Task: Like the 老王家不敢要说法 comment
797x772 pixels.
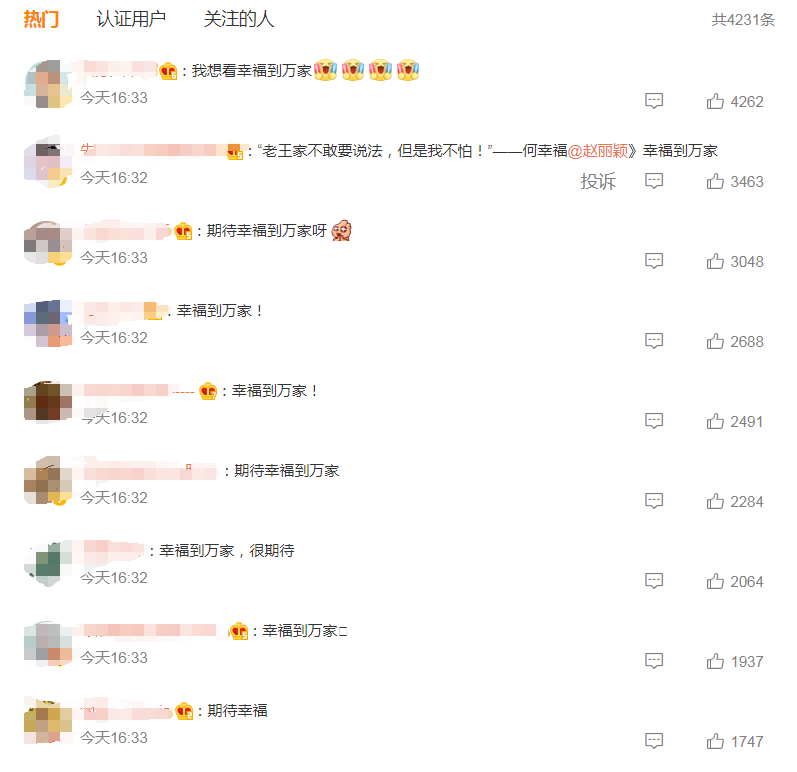Action: click(x=716, y=181)
